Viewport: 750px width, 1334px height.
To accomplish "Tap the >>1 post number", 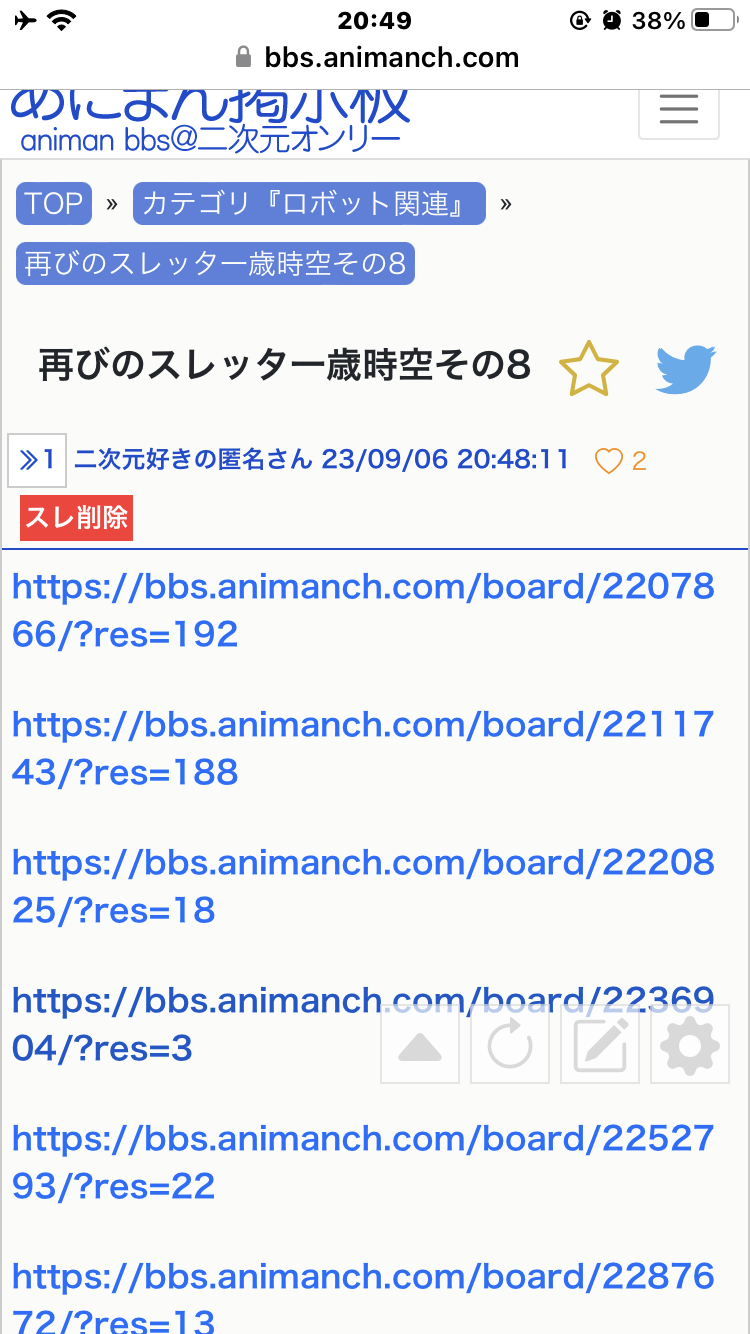I will [x=38, y=460].
